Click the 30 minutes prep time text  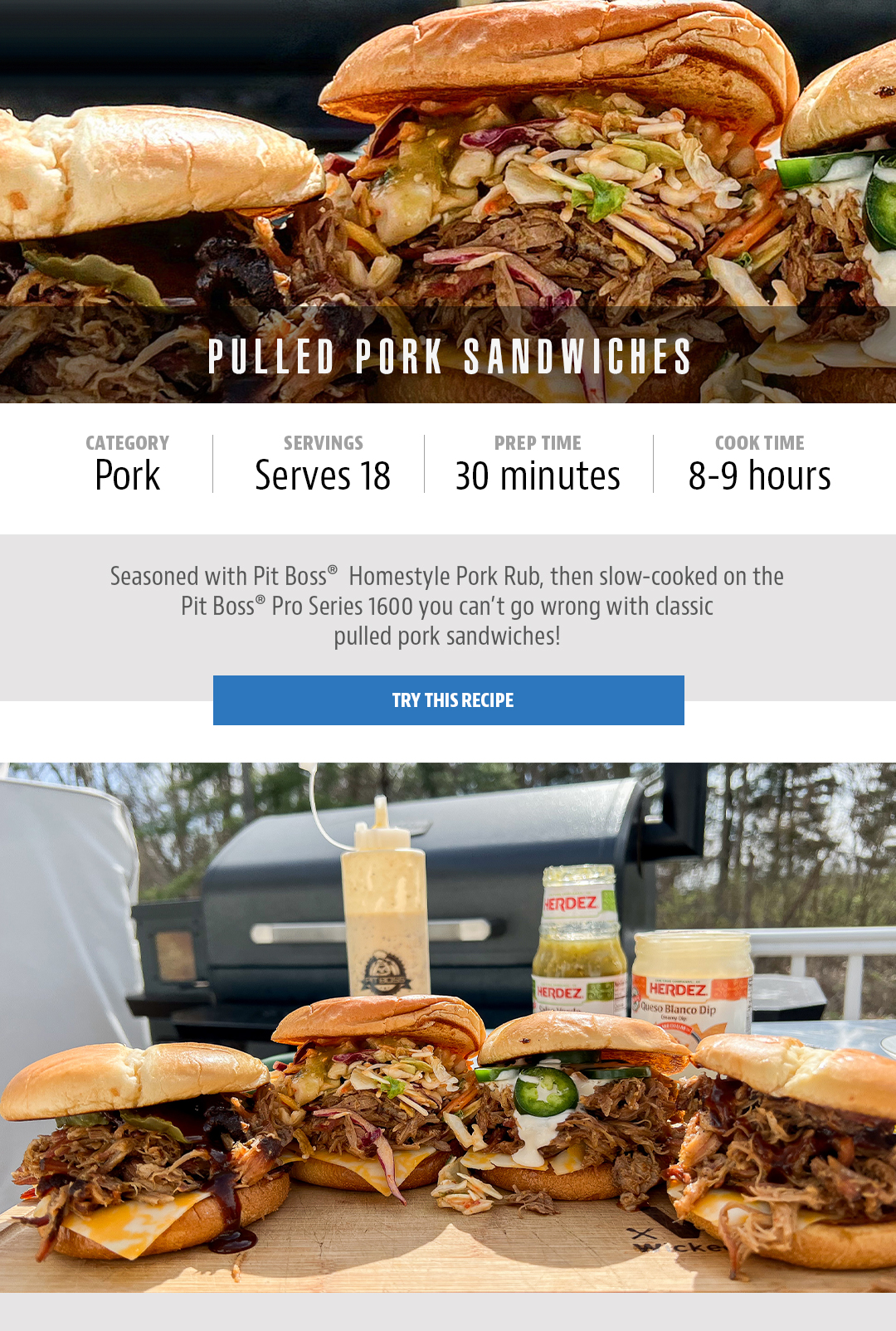coord(537,475)
